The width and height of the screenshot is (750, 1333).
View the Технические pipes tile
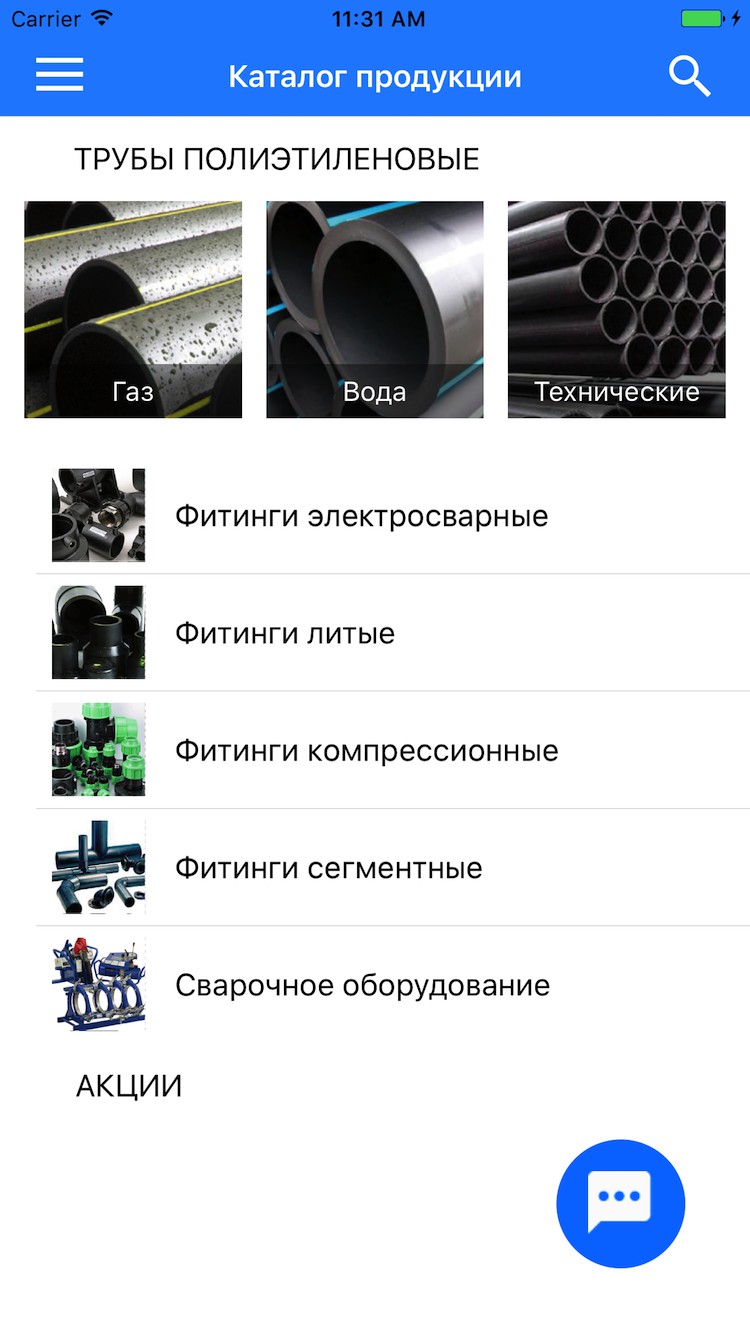(x=616, y=310)
